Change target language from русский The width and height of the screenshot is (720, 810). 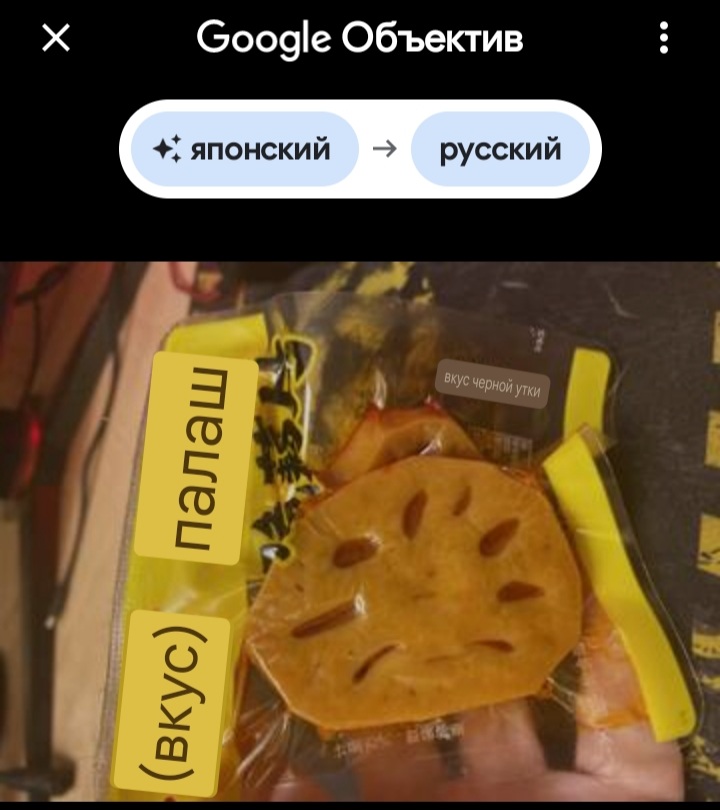click(500, 150)
